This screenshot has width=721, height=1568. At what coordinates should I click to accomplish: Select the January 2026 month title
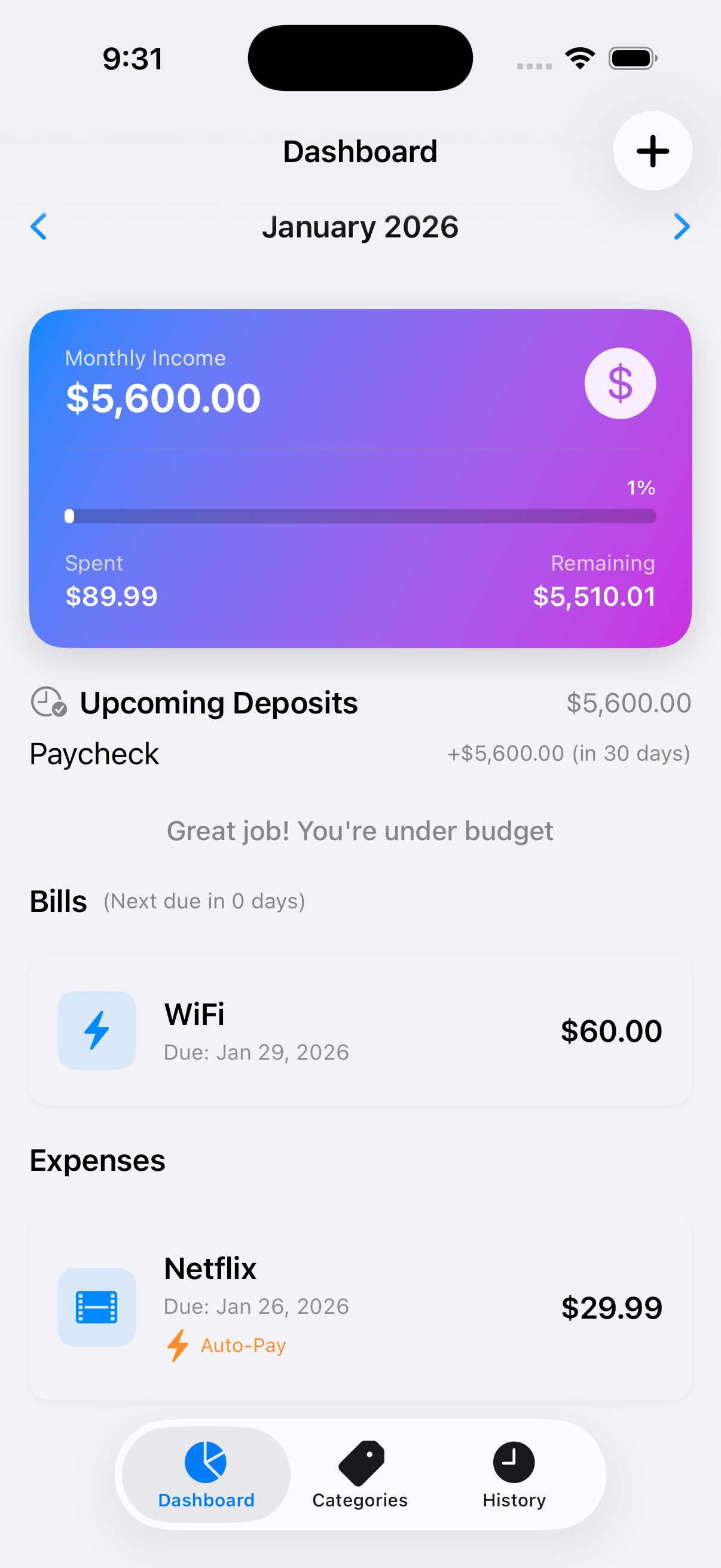pyautogui.click(x=359, y=227)
